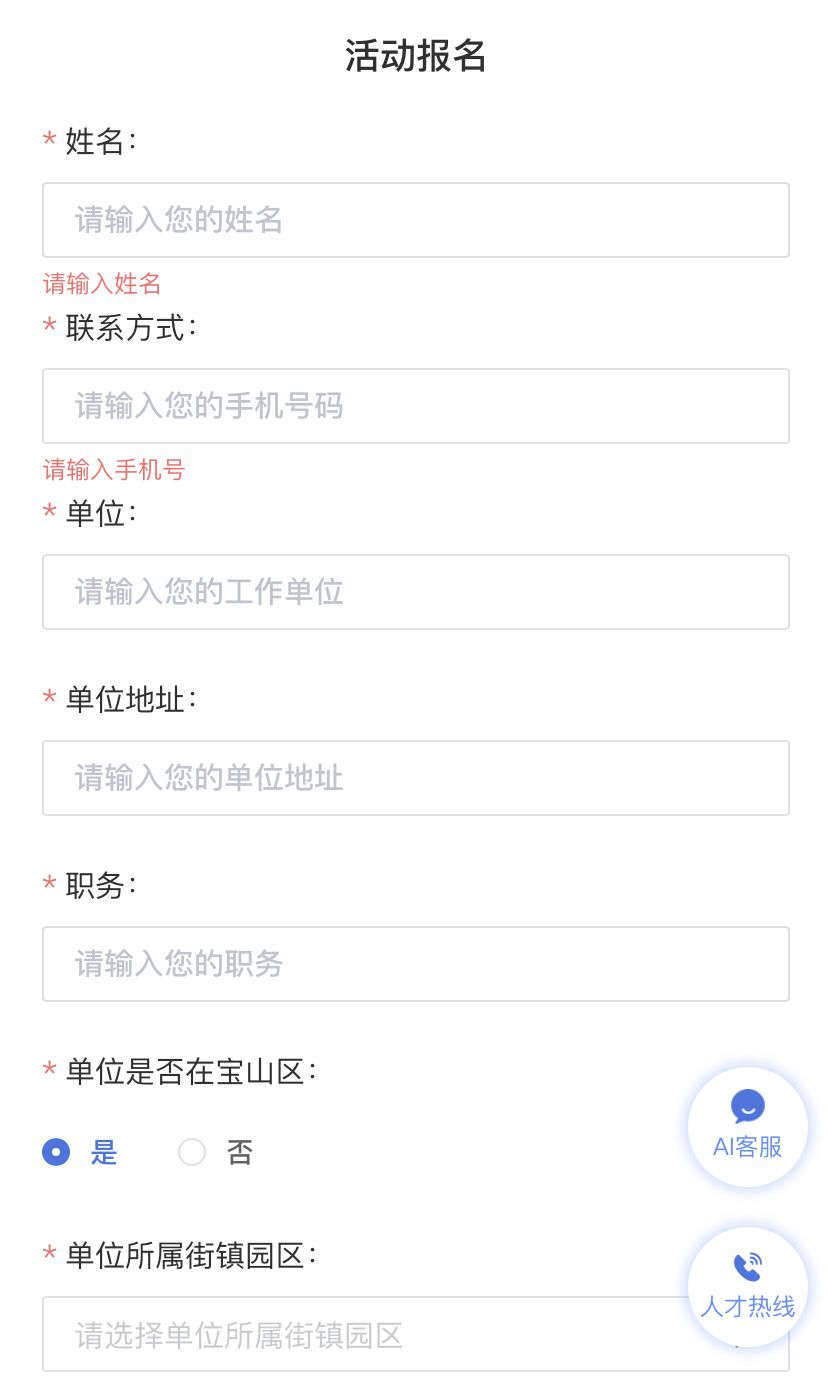Expand the 单位所属街镇园区 dropdown

(415, 1334)
